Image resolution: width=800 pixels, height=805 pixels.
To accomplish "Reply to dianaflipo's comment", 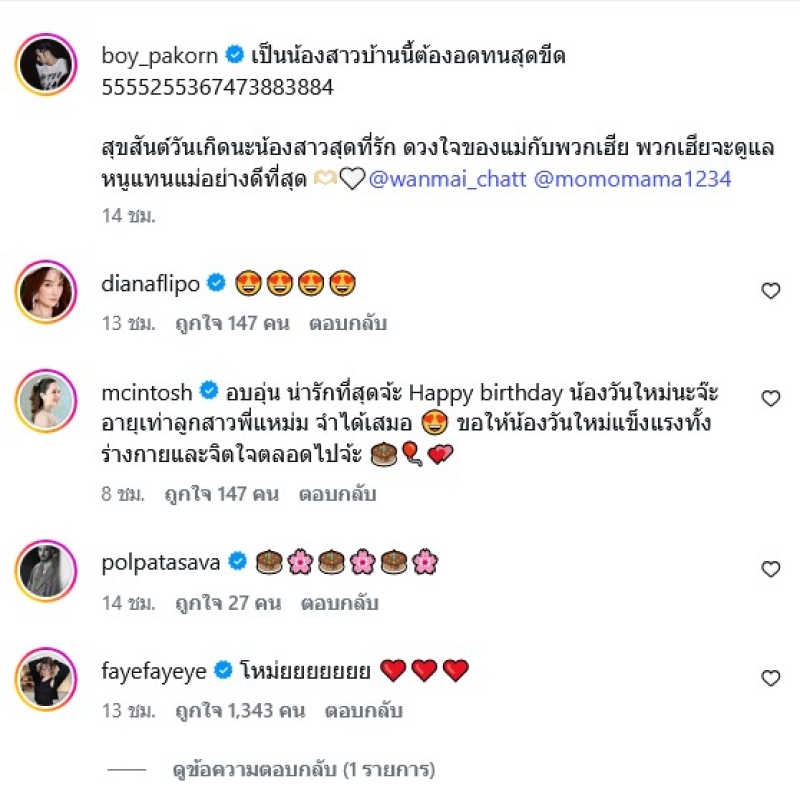I will 347,323.
